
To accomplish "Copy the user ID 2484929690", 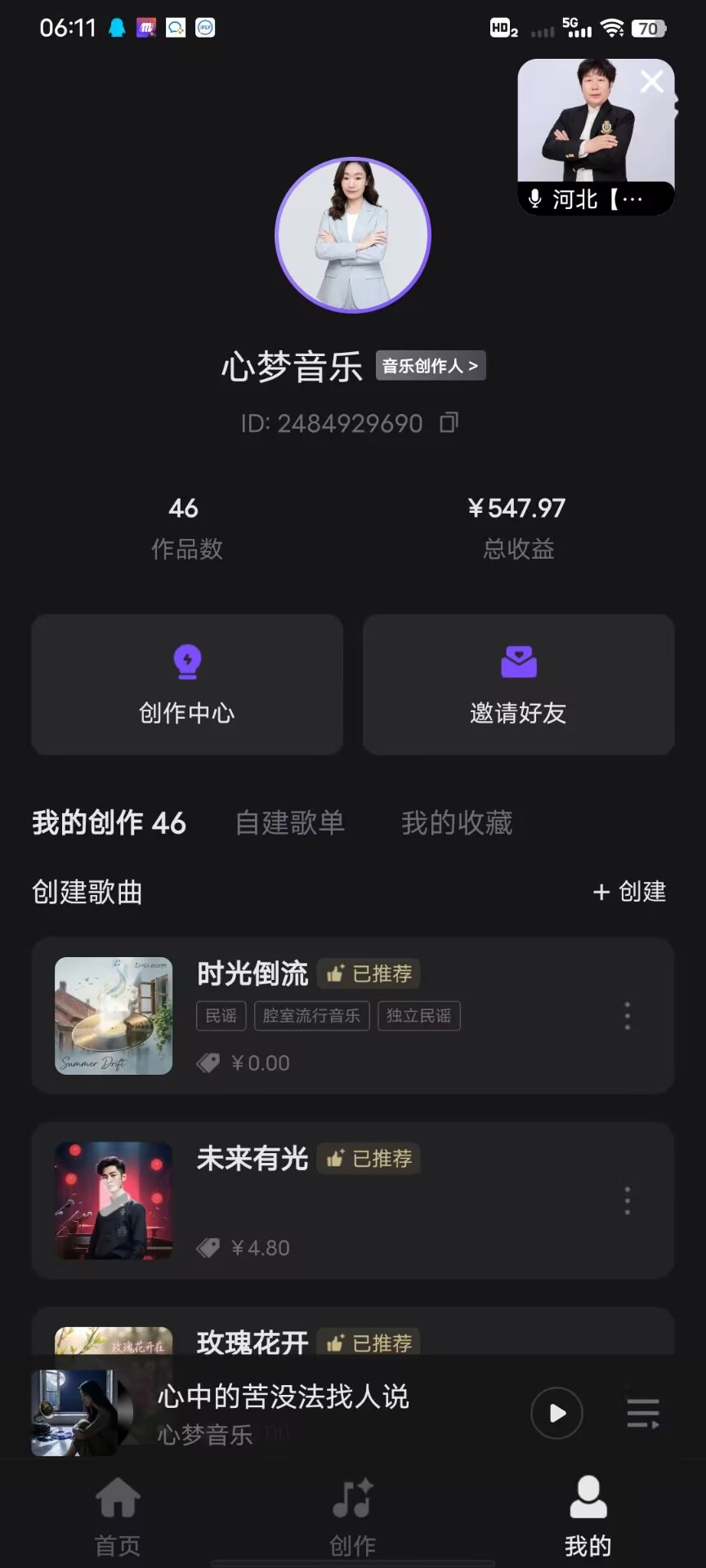I will pos(449,422).
